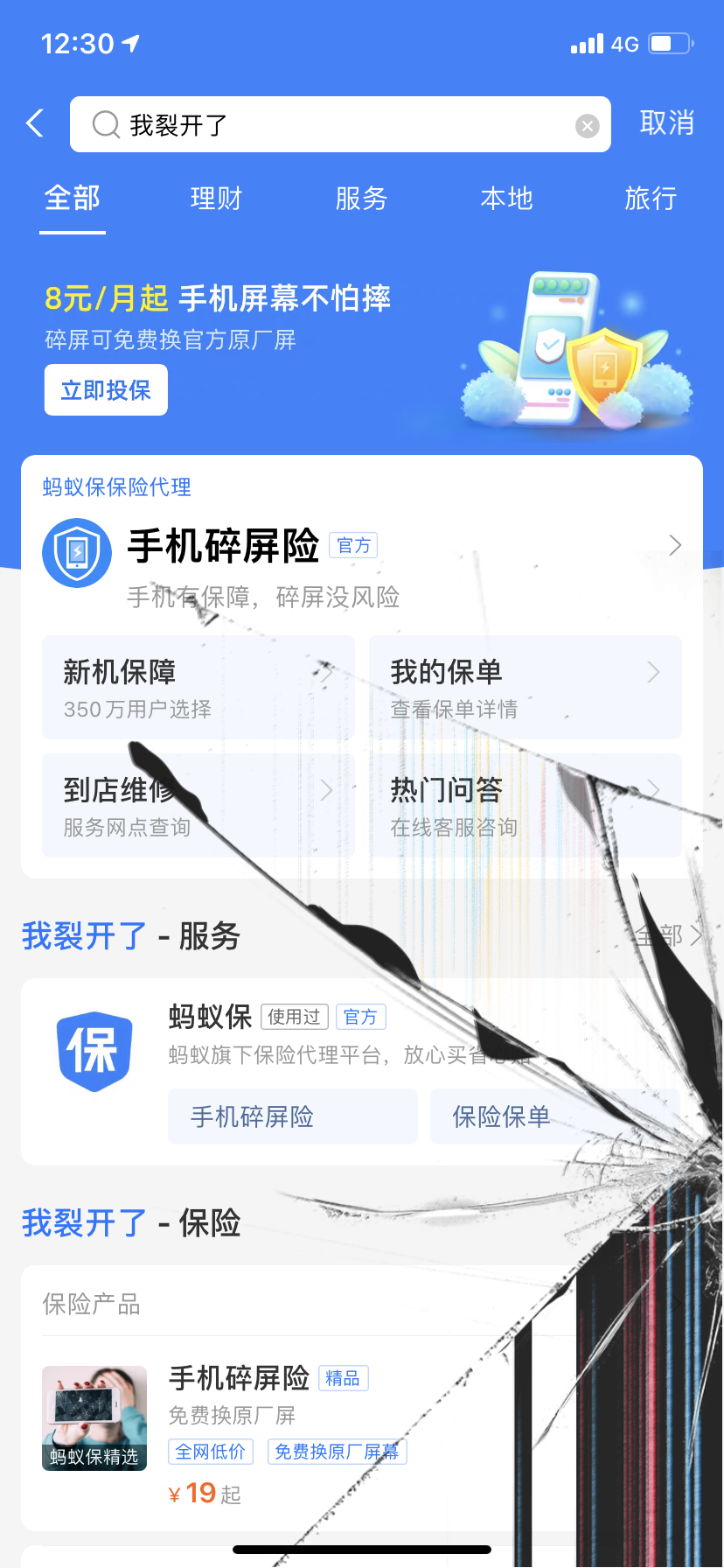
Task: Go back using the arrow
Action: click(36, 123)
